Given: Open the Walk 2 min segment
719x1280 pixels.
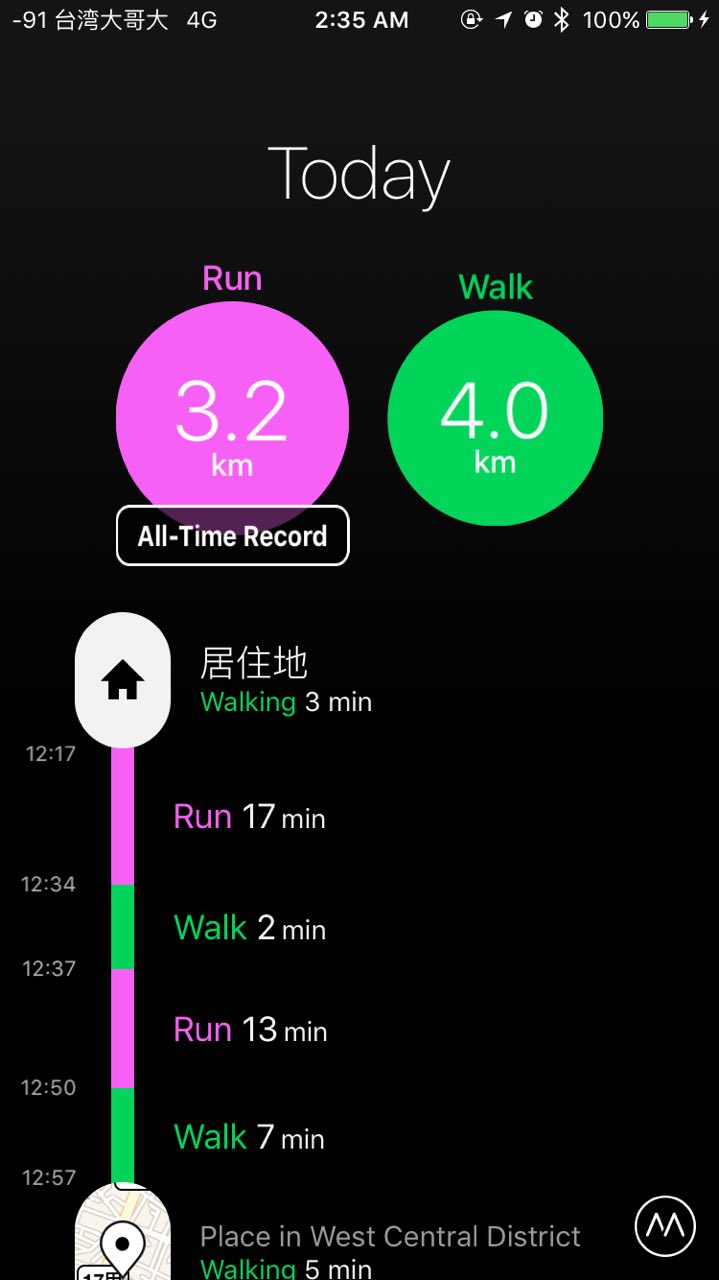Looking at the screenshot, I should (249, 928).
